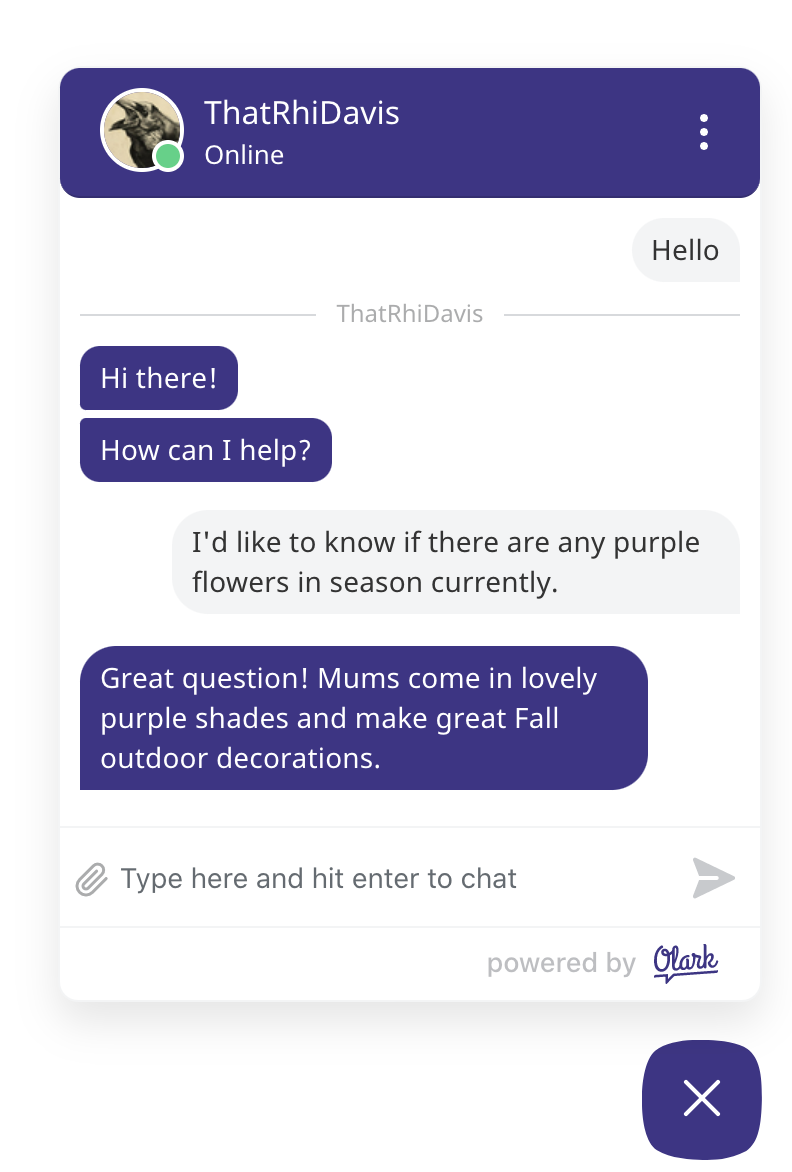Send the message with the arrow icon

click(713, 878)
